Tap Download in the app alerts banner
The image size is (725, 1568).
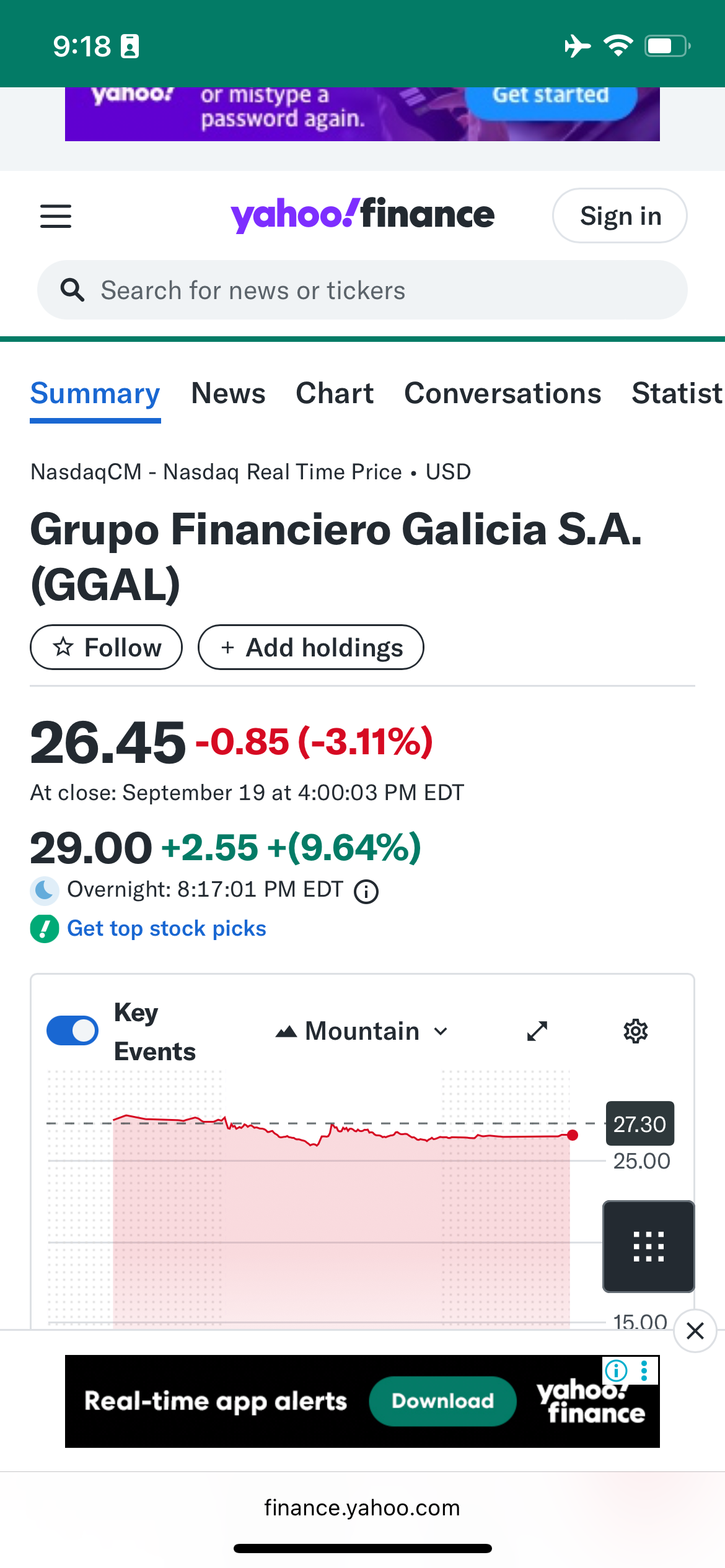coord(442,1401)
